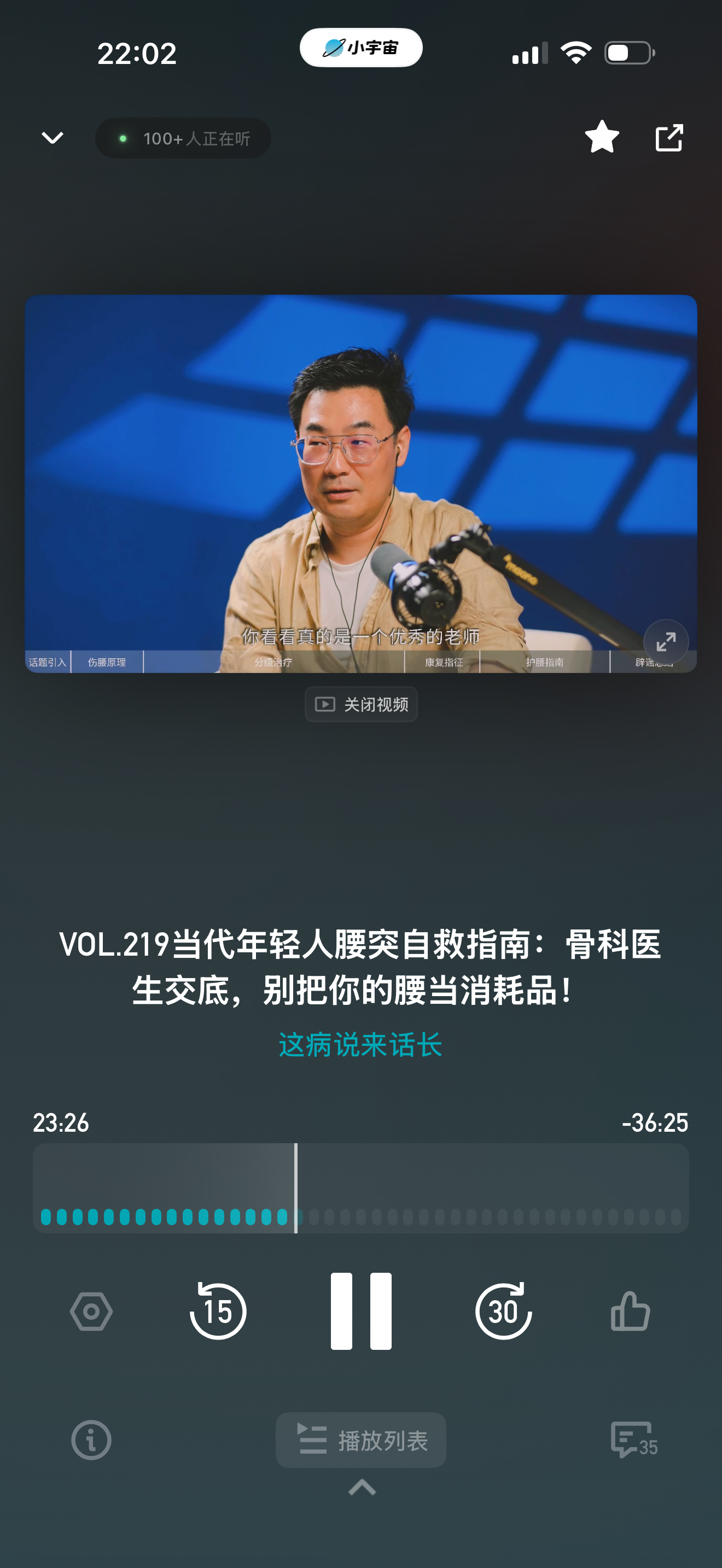Open the podcast 这病说来话长
This screenshot has height=1568, width=722.
coord(360,1045)
